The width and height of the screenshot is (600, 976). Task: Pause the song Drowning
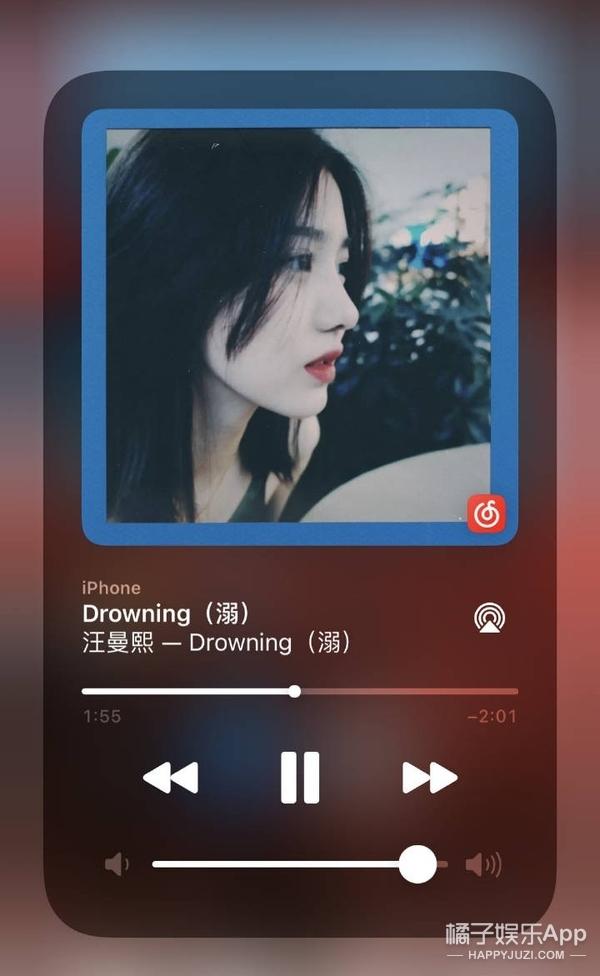coord(299,777)
